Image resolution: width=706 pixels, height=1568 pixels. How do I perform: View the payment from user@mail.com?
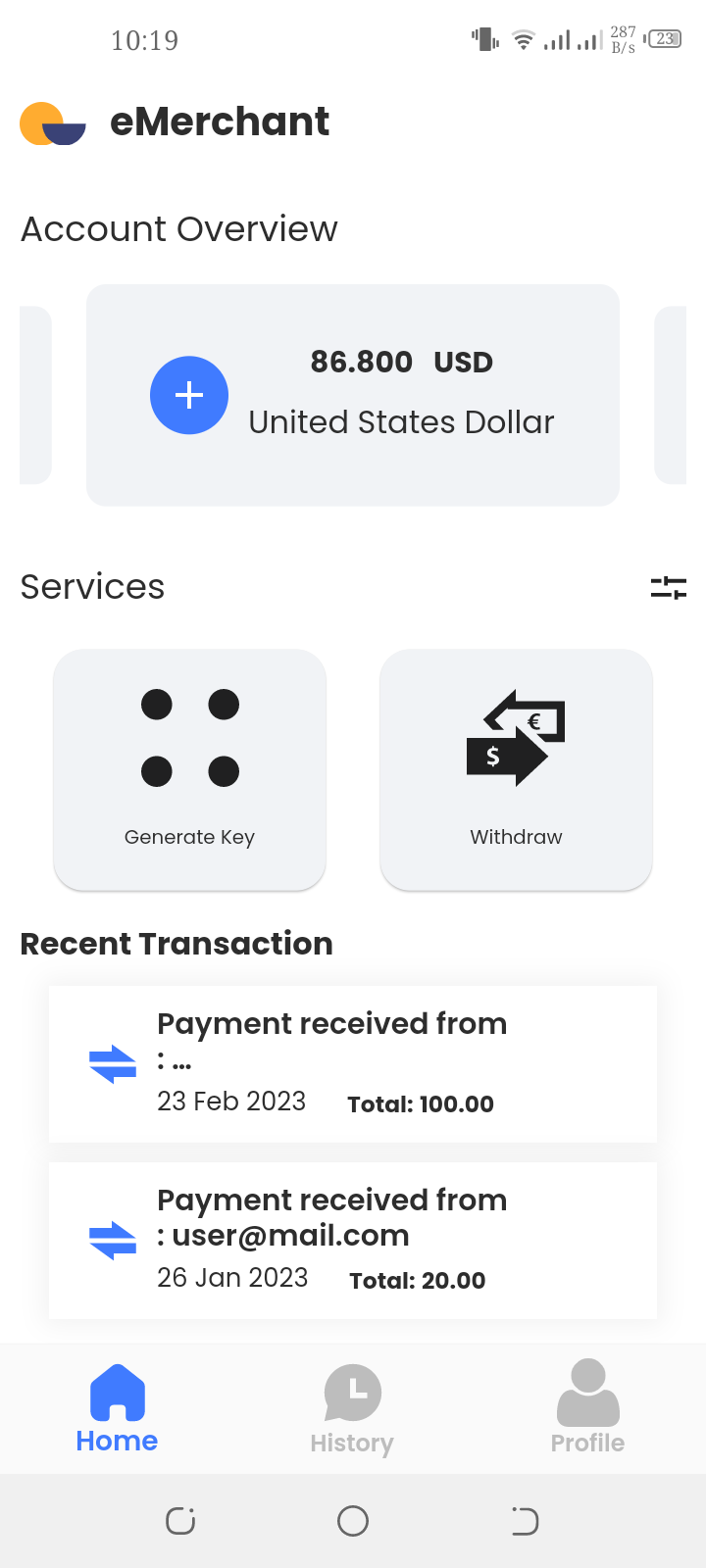[x=353, y=1240]
